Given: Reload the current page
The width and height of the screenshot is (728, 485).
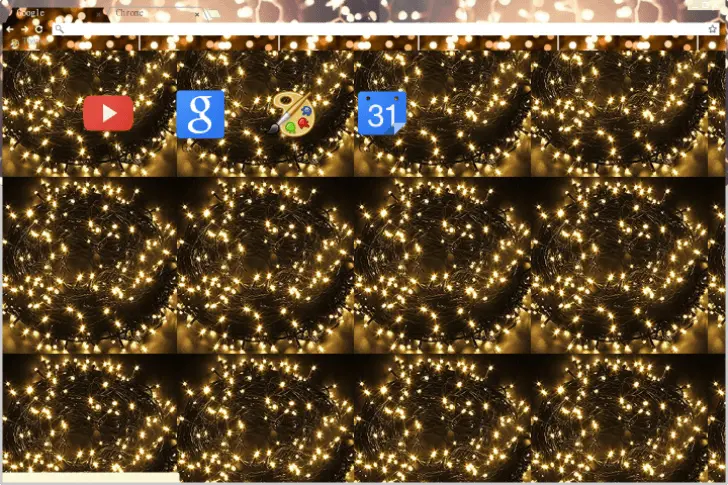Looking at the screenshot, I should [39, 29].
